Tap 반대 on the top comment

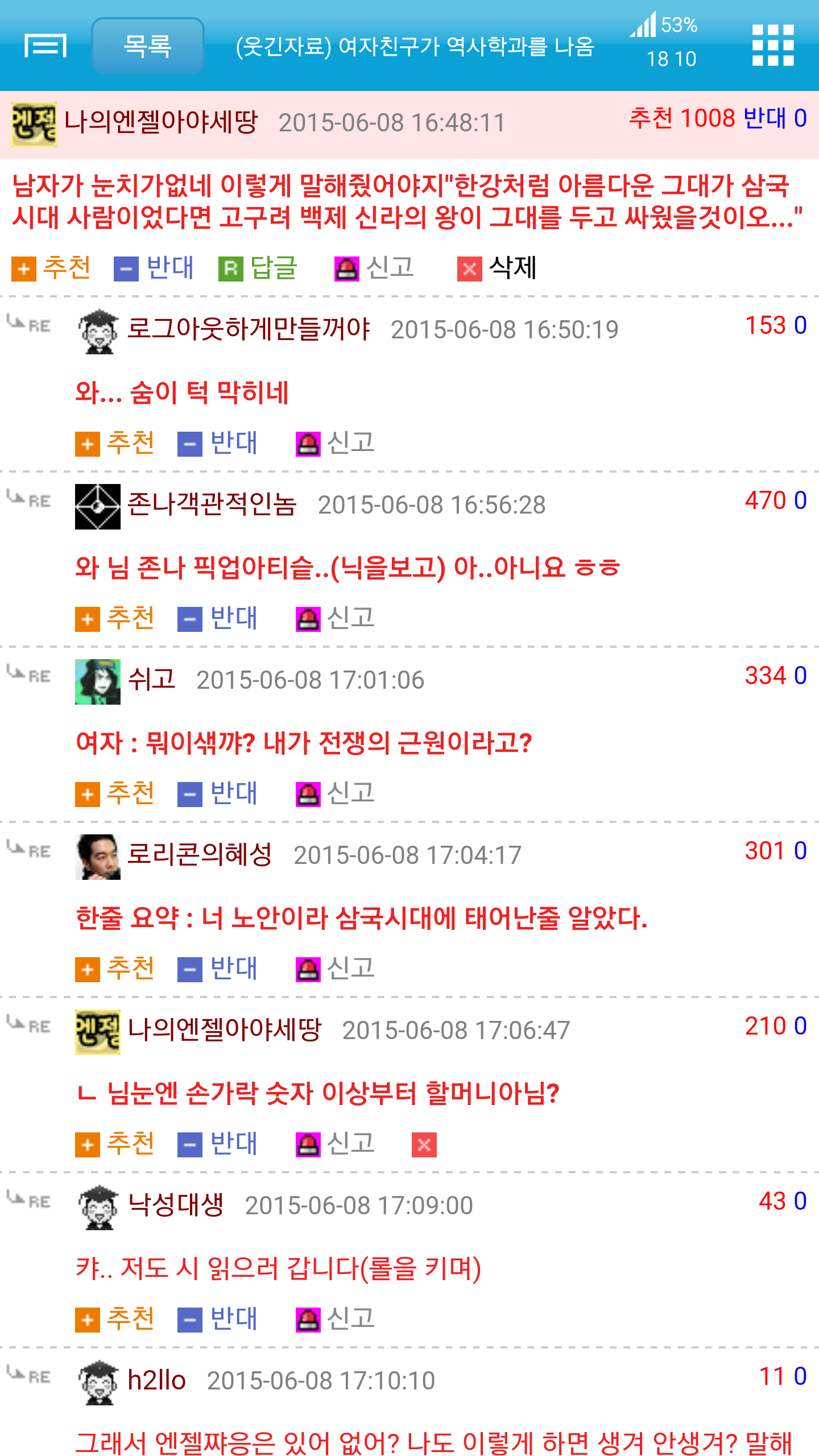pos(154,268)
